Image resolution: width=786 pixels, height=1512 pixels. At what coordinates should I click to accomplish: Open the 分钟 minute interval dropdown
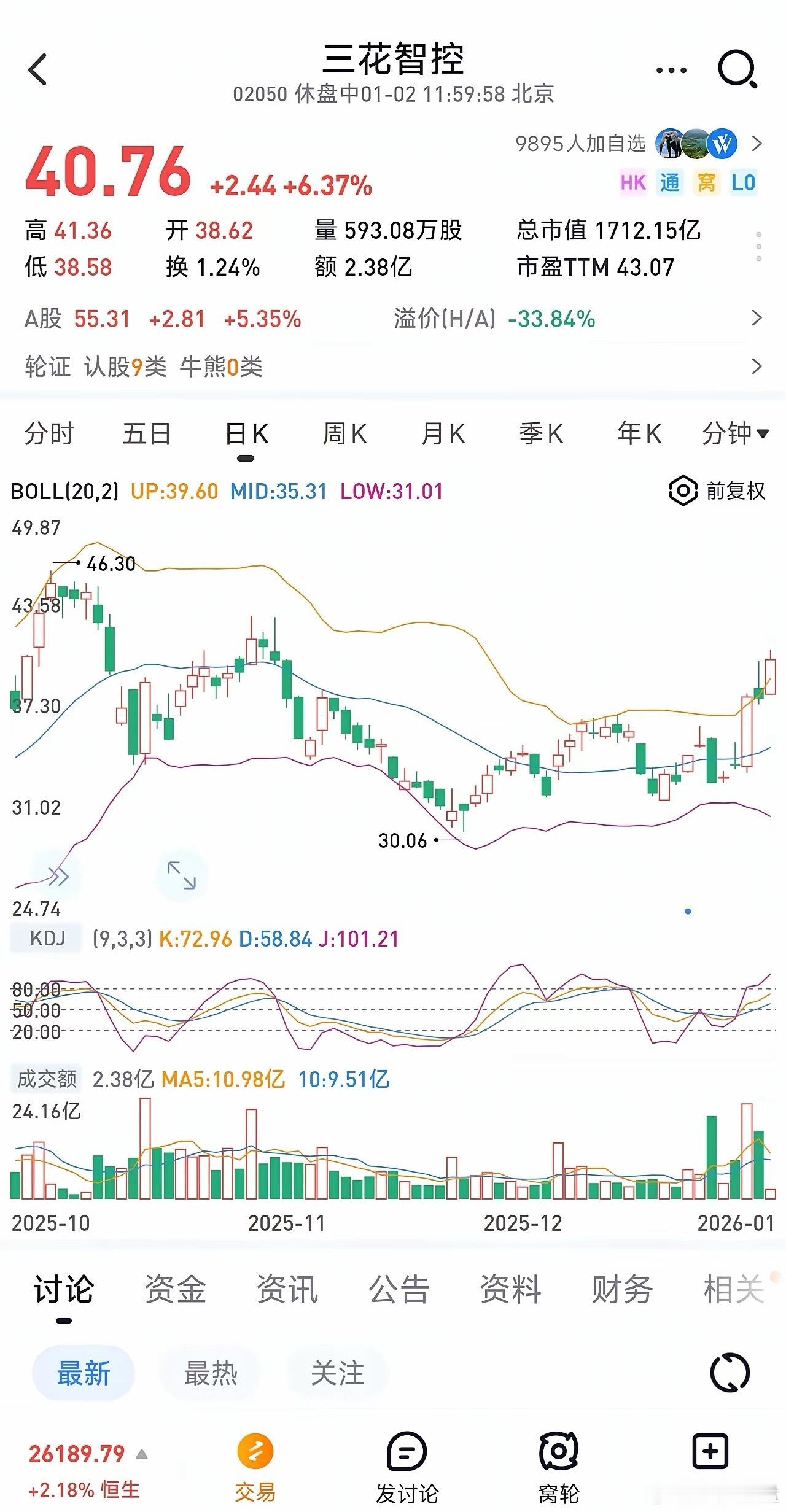(734, 434)
